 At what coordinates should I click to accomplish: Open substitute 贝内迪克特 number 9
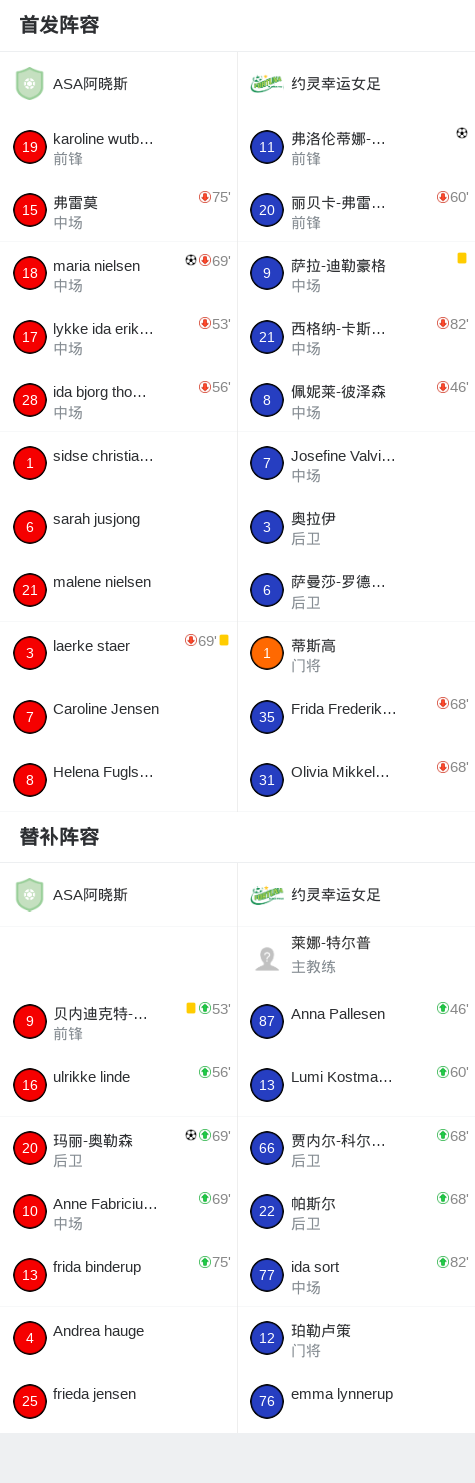pos(118,1021)
